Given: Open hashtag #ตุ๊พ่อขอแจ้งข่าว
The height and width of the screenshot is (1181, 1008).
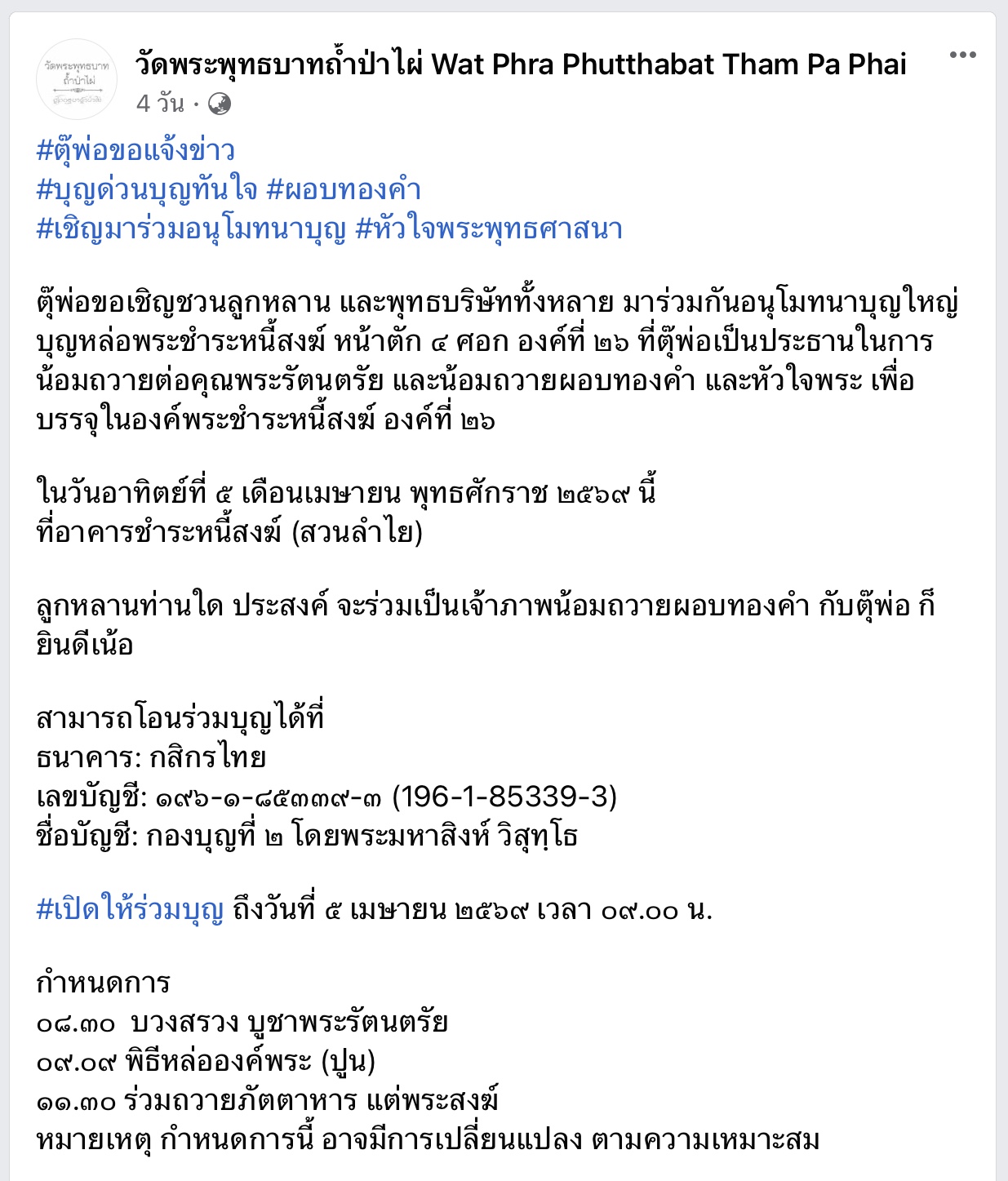Looking at the screenshot, I should (135, 150).
